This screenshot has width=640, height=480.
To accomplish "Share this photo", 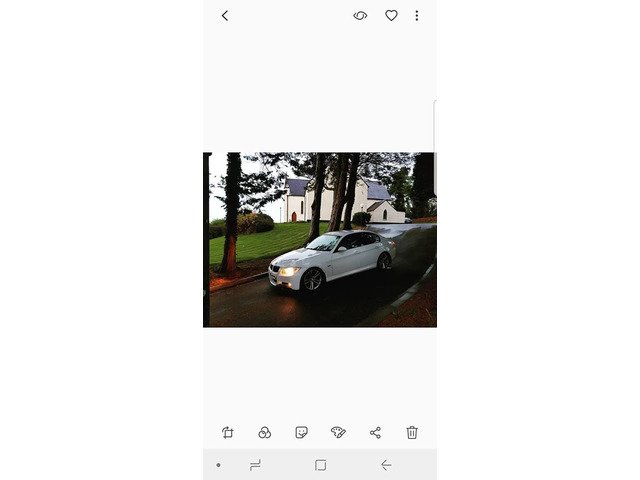I will 375,432.
